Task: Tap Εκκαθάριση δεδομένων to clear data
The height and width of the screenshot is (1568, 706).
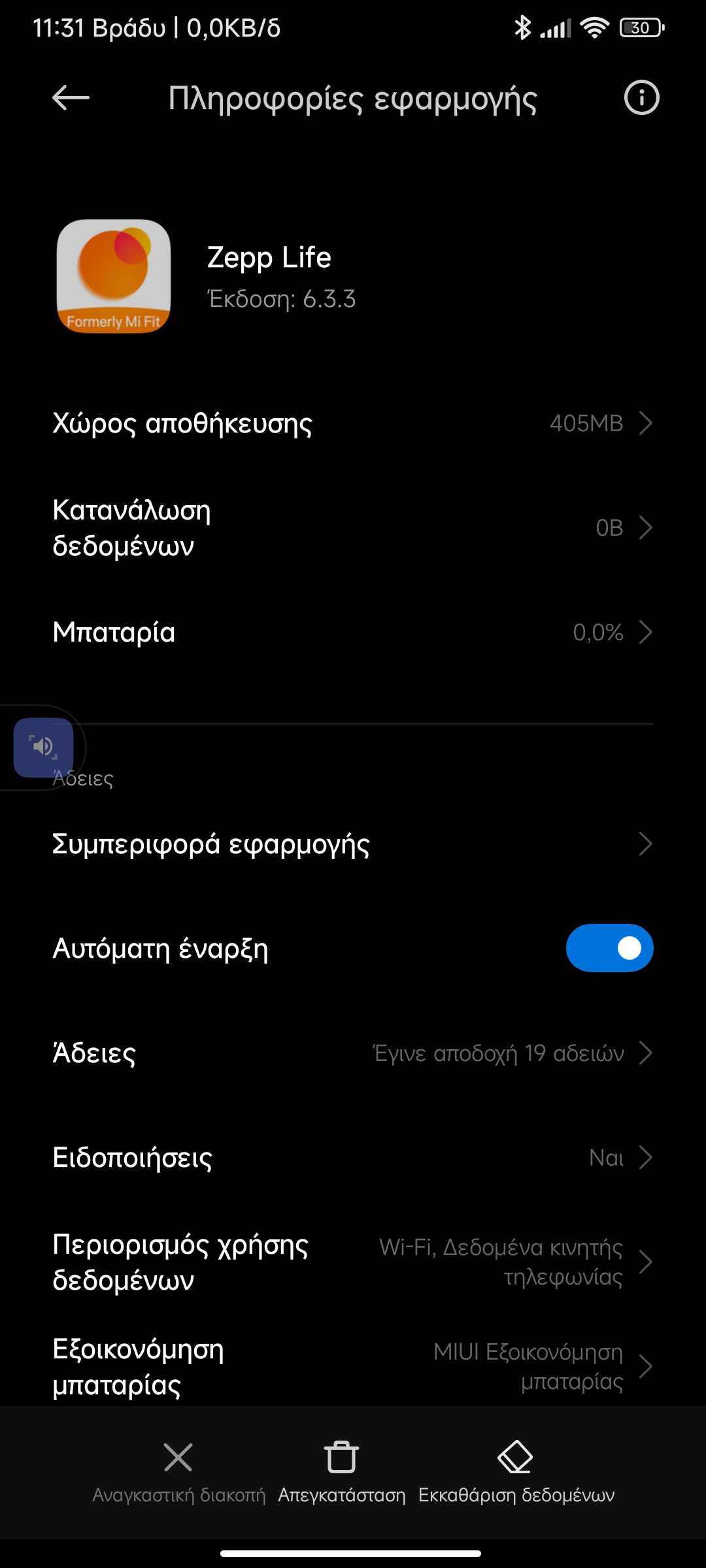Action: [x=516, y=1470]
